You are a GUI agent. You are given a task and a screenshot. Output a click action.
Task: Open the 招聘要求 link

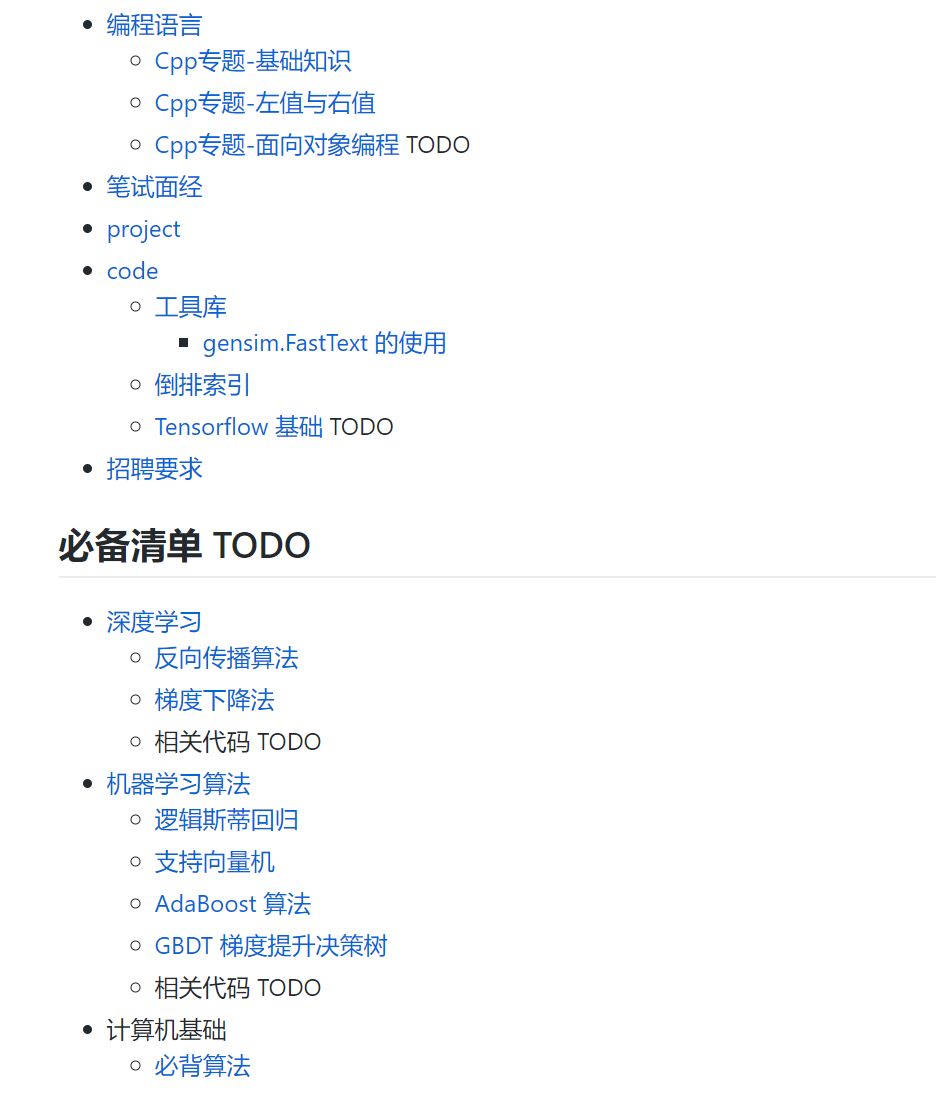point(154,469)
